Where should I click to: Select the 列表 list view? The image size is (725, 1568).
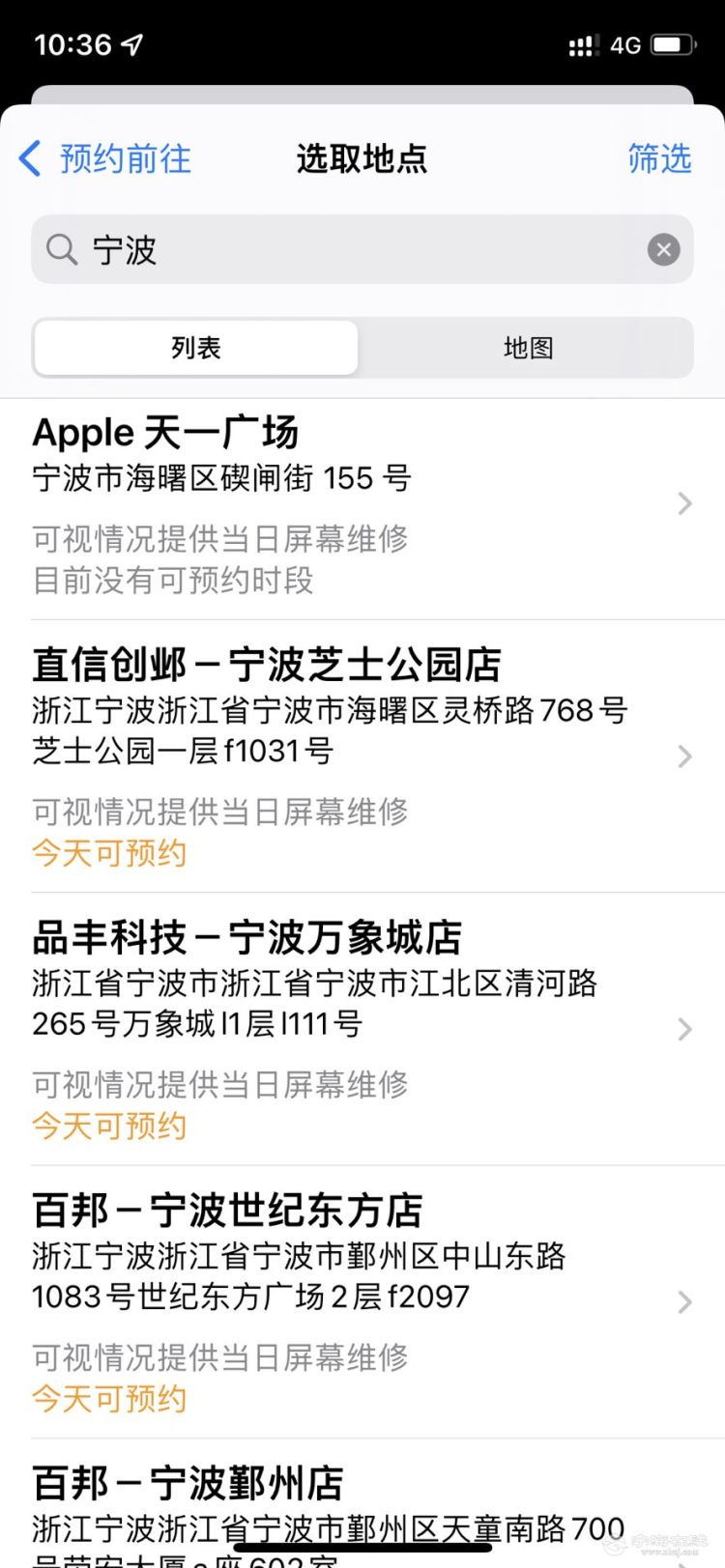tap(196, 348)
